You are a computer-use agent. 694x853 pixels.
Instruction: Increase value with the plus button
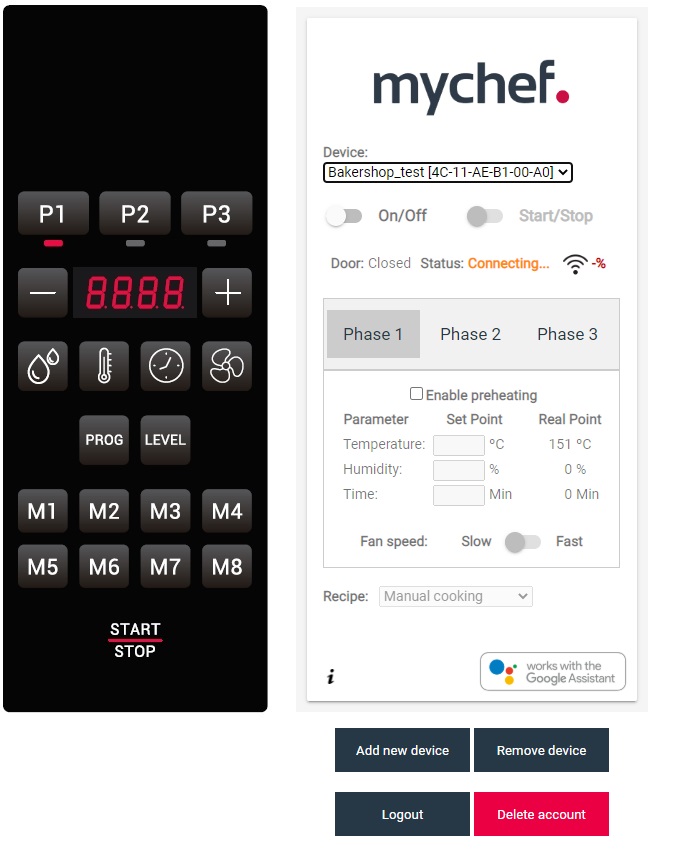[227, 293]
